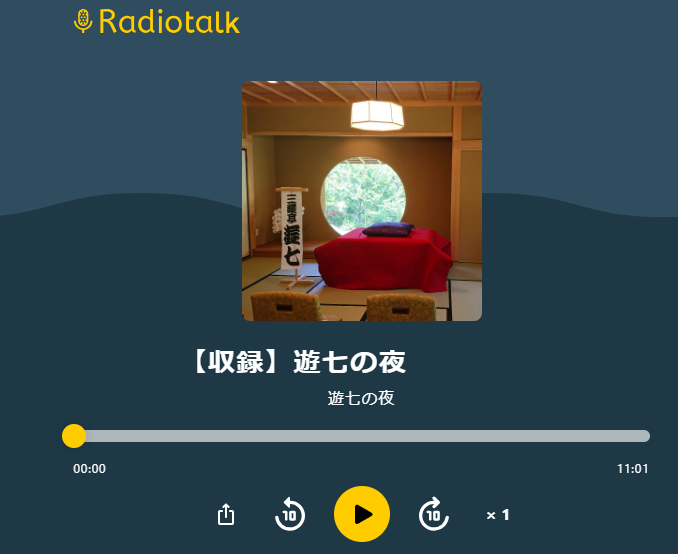Skip forward 10 seconds
The width and height of the screenshot is (678, 554).
coord(433,514)
